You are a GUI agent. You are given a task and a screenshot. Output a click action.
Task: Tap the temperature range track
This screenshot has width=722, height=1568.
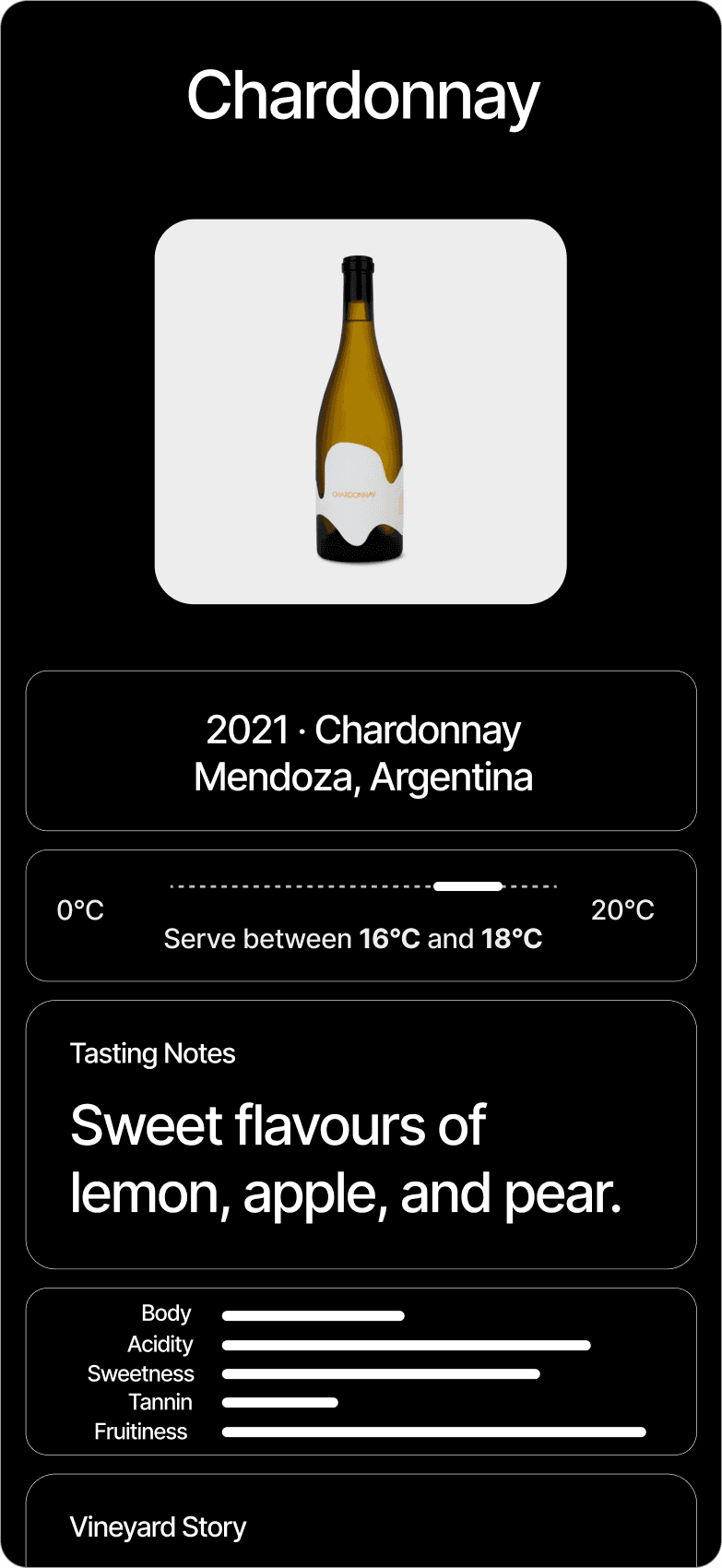tap(360, 885)
